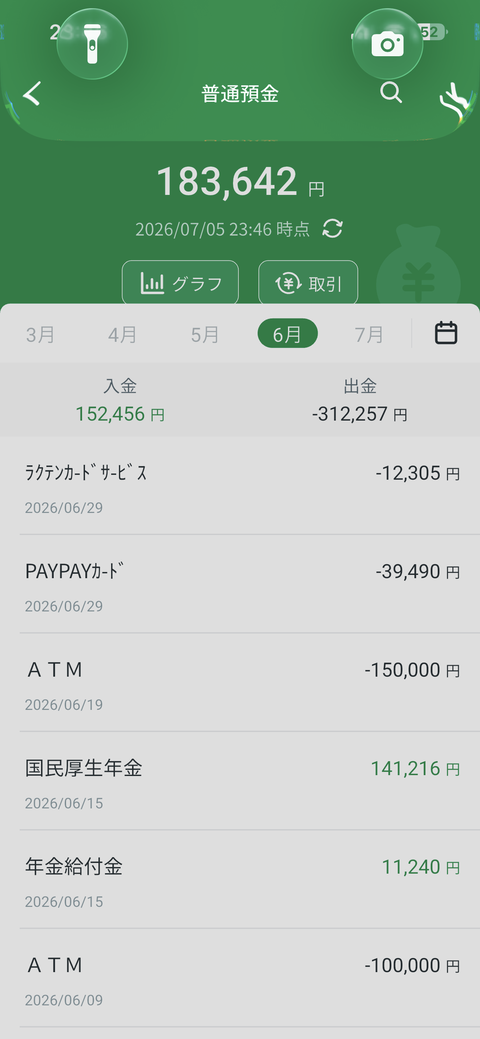Switch to the 3月 tab
480x1039 pixels.
point(40,334)
